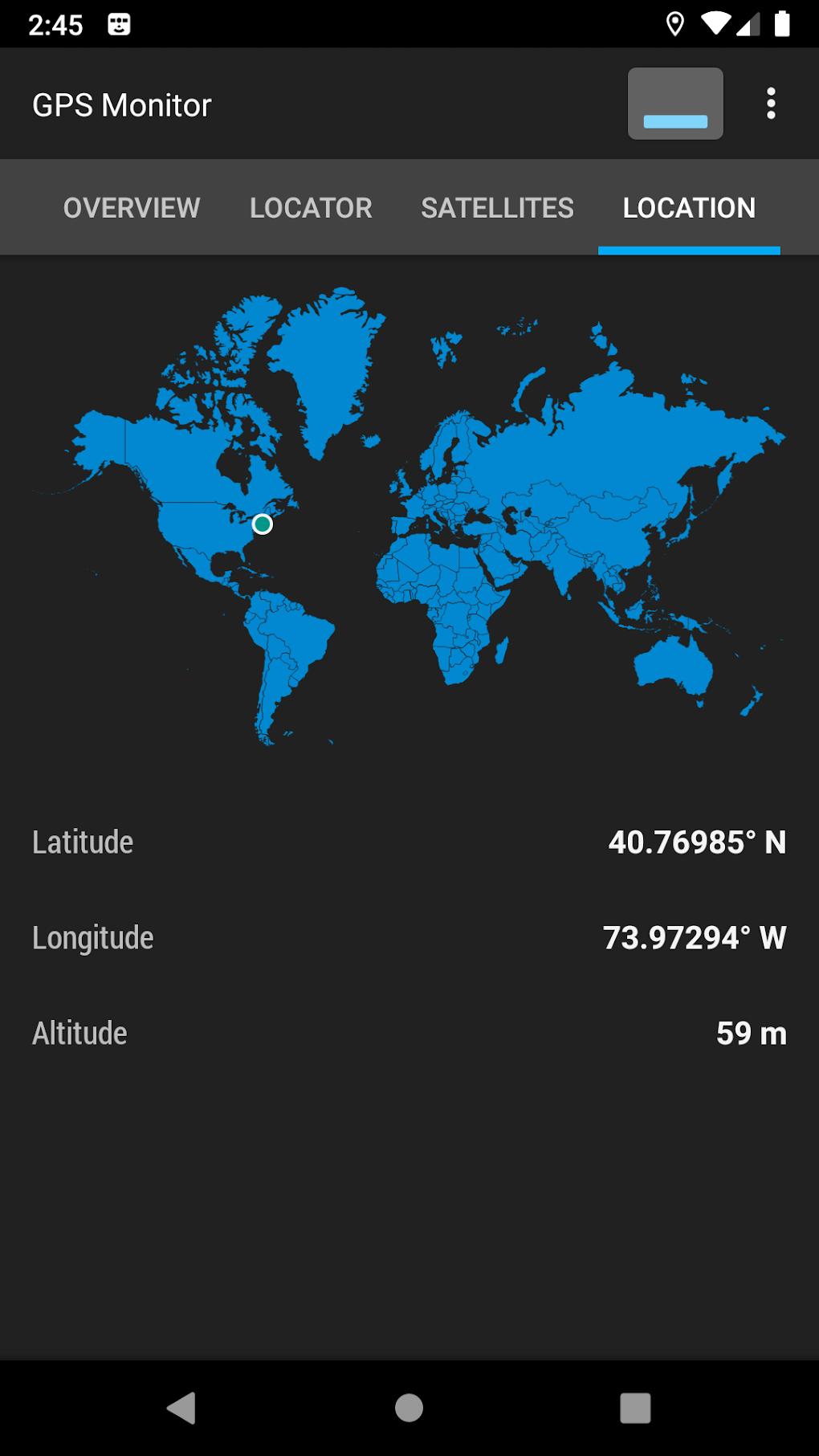The width and height of the screenshot is (819, 1456).
Task: Tap the battery icon in the status bar
Action: [x=783, y=24]
